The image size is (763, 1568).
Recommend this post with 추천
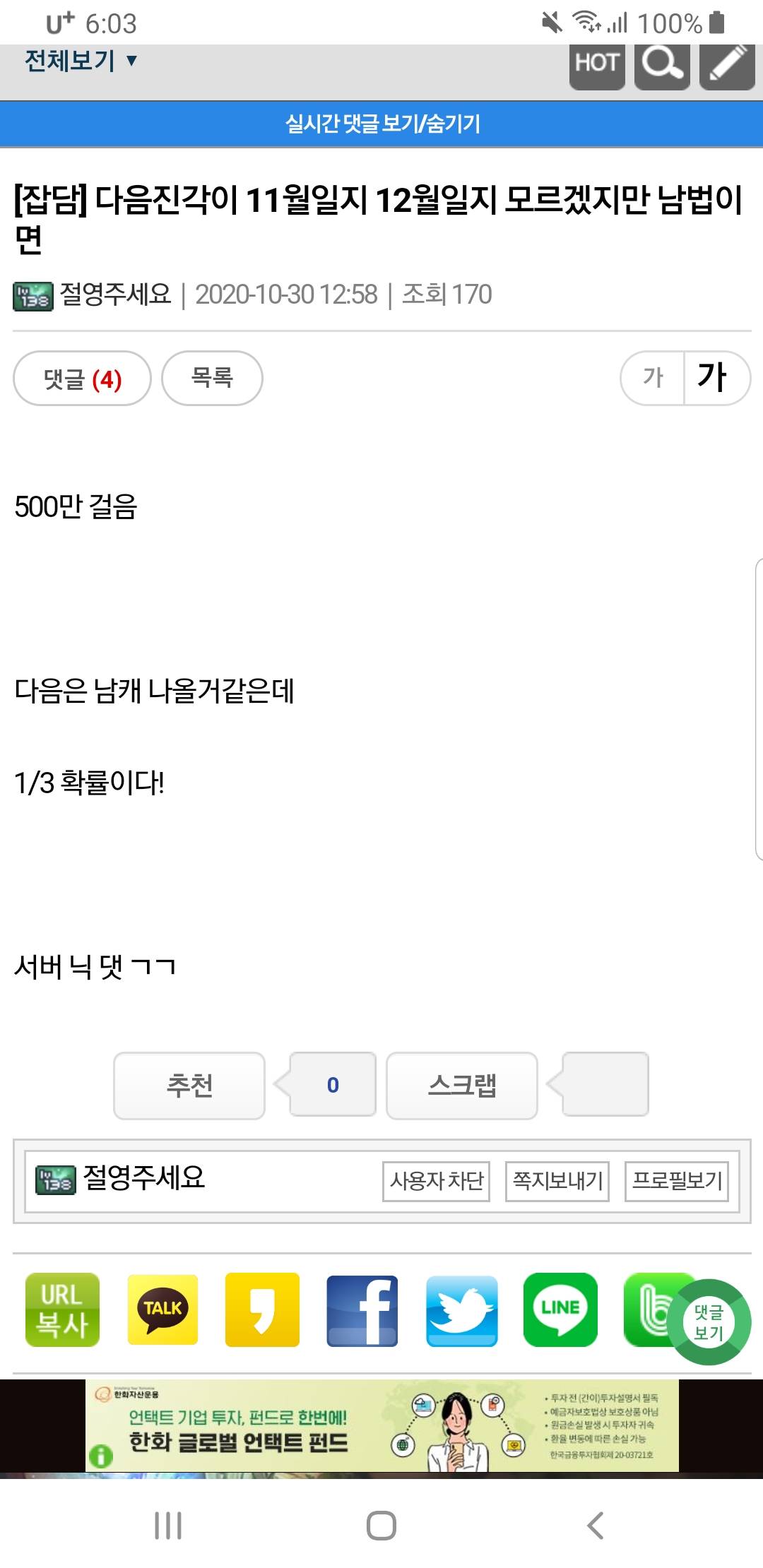point(189,1086)
